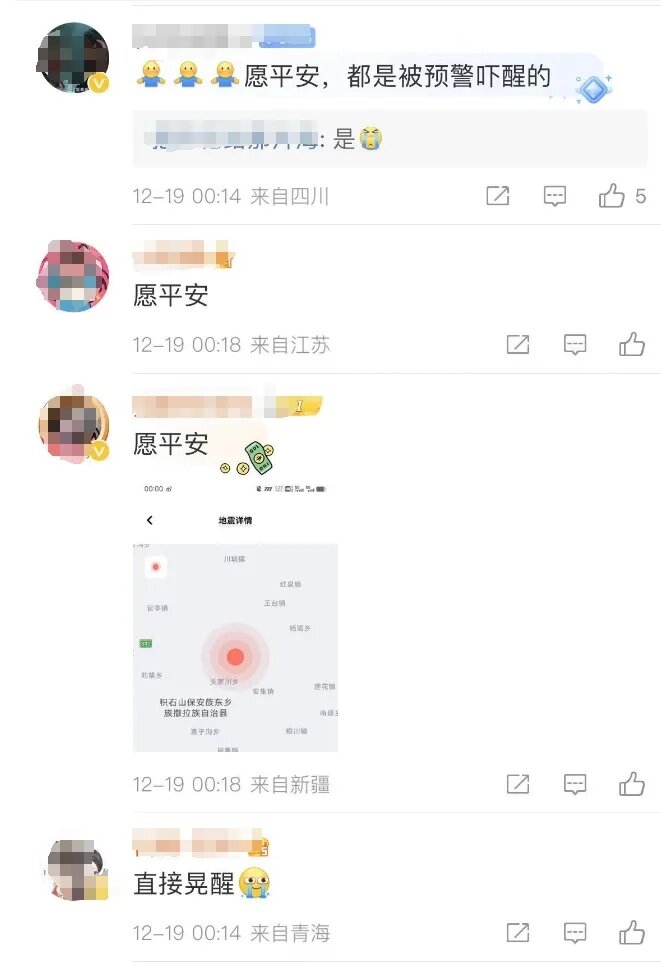Share the comment from 江苏
Image resolution: width=661 pixels, height=969 pixels.
(x=518, y=345)
